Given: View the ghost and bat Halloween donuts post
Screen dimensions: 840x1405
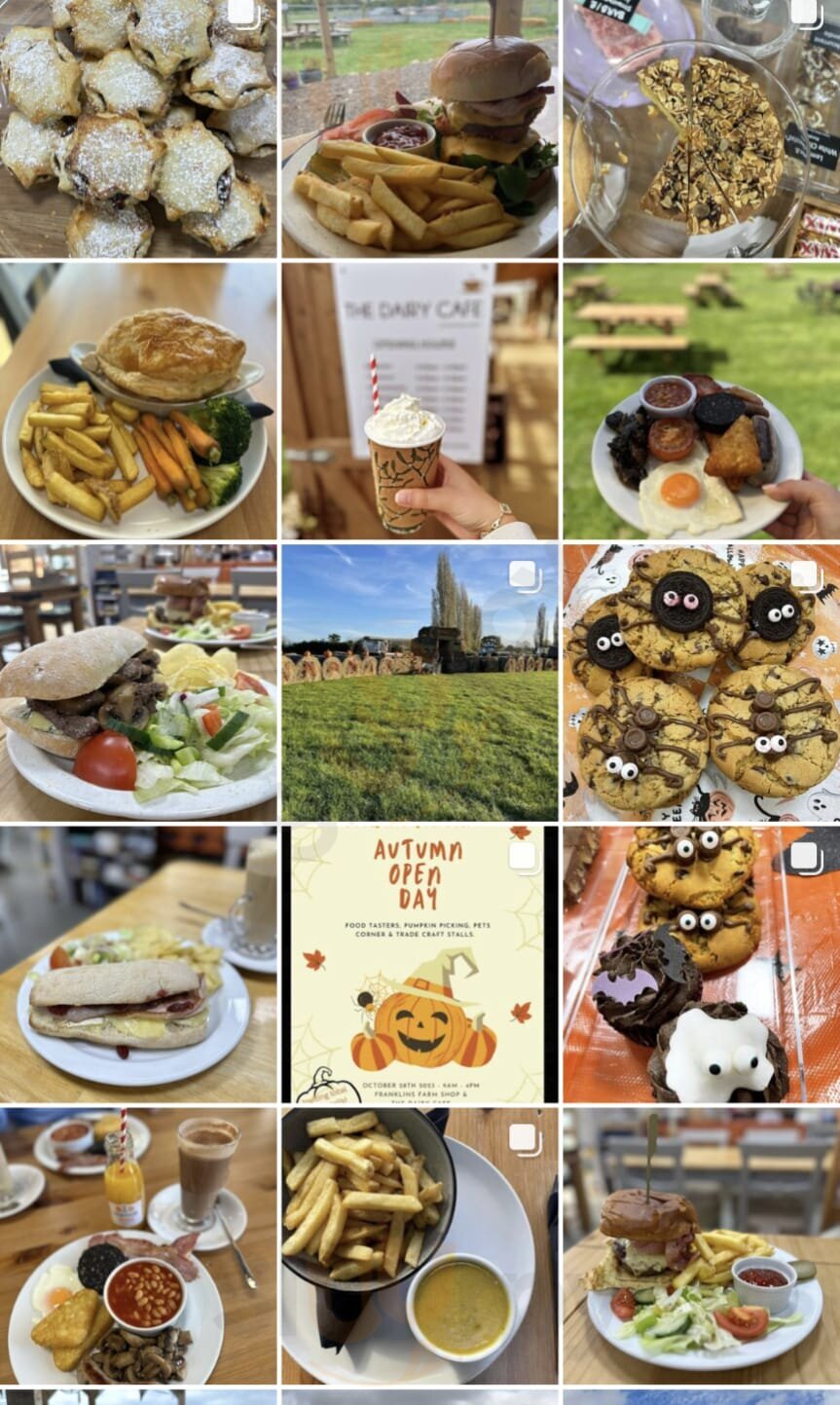Looking at the screenshot, I should point(701,964).
